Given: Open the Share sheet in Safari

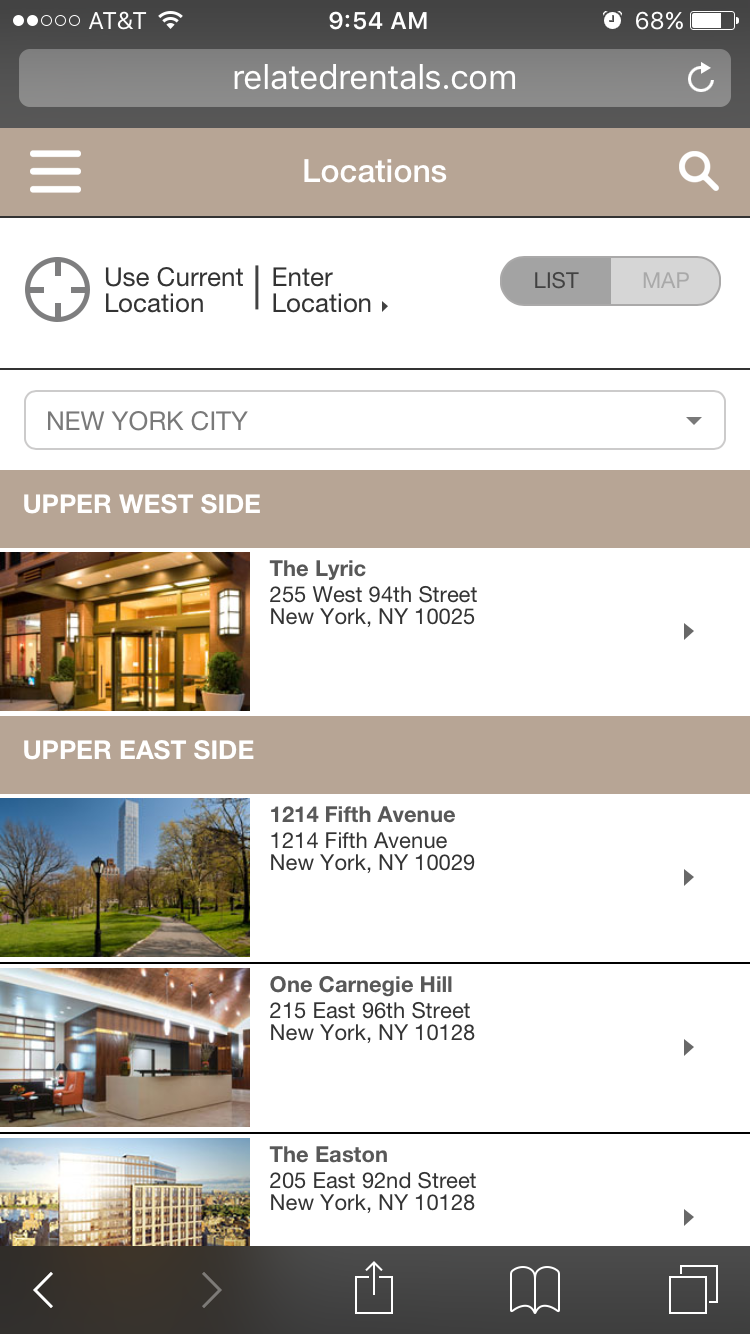Looking at the screenshot, I should click(x=373, y=1289).
